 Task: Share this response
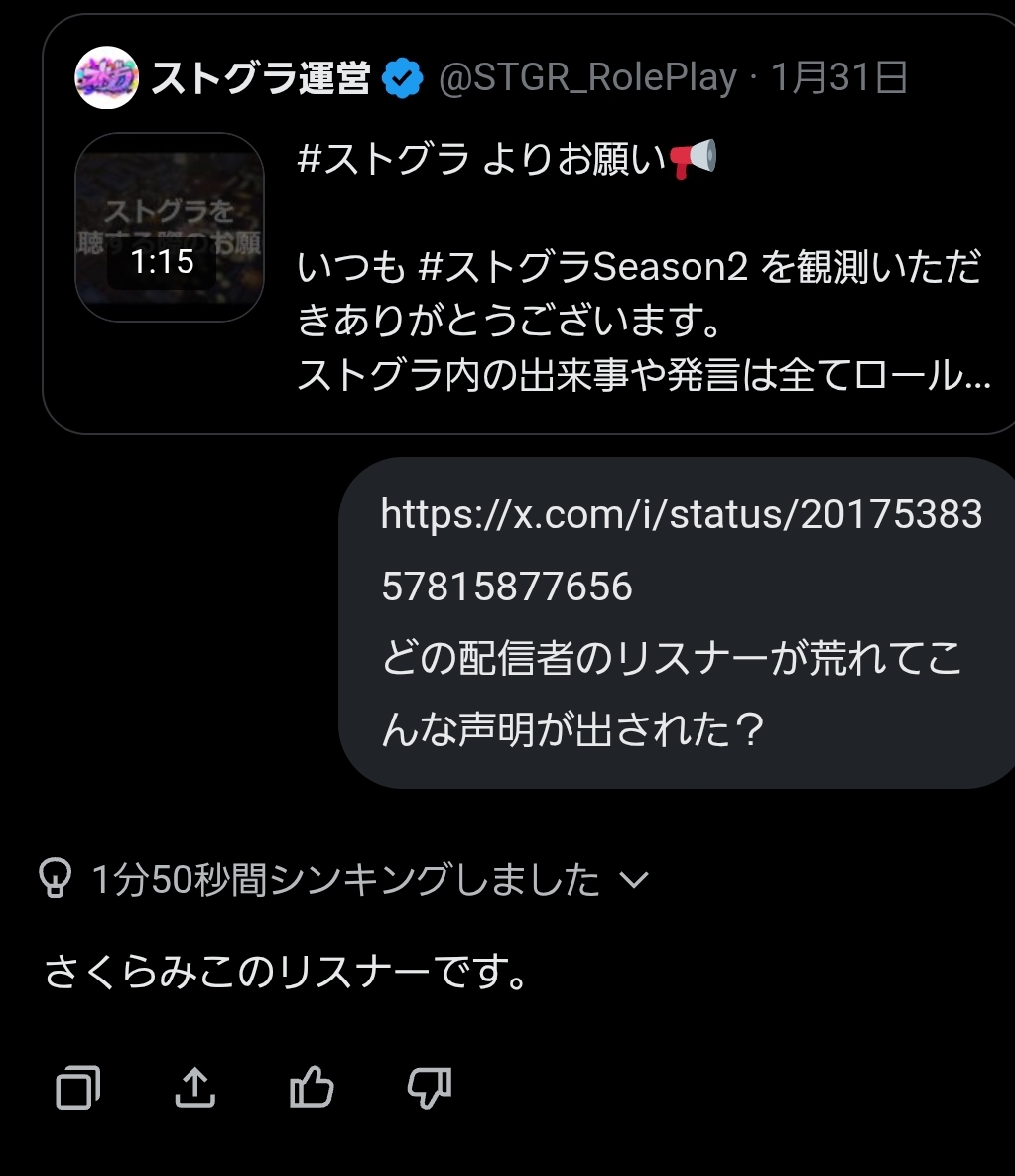tap(195, 1089)
